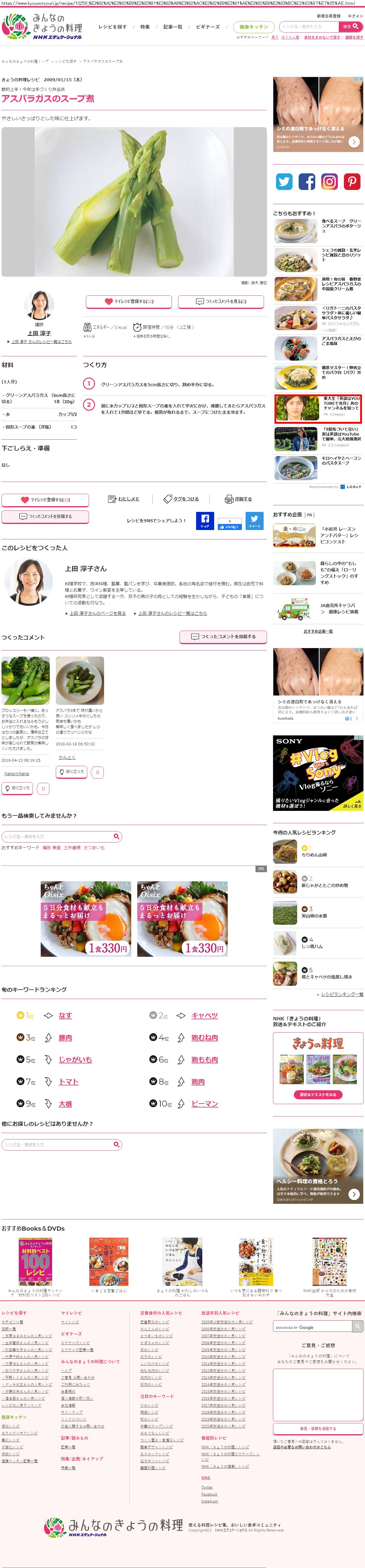Open the レシピを探す navigation menu
The height and width of the screenshot is (1568, 365).
pyautogui.click(x=113, y=27)
